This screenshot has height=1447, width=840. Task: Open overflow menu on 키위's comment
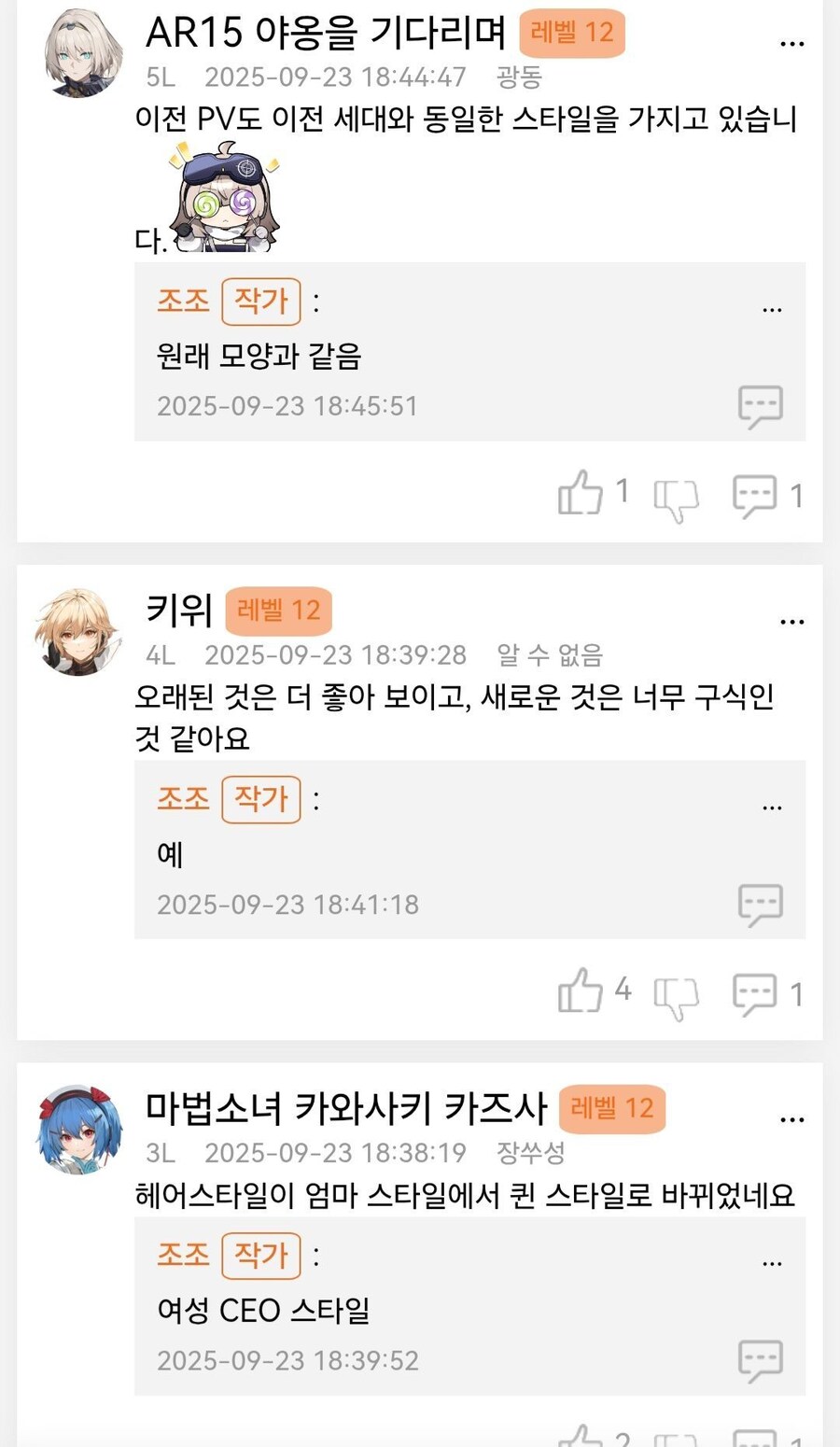tap(791, 622)
